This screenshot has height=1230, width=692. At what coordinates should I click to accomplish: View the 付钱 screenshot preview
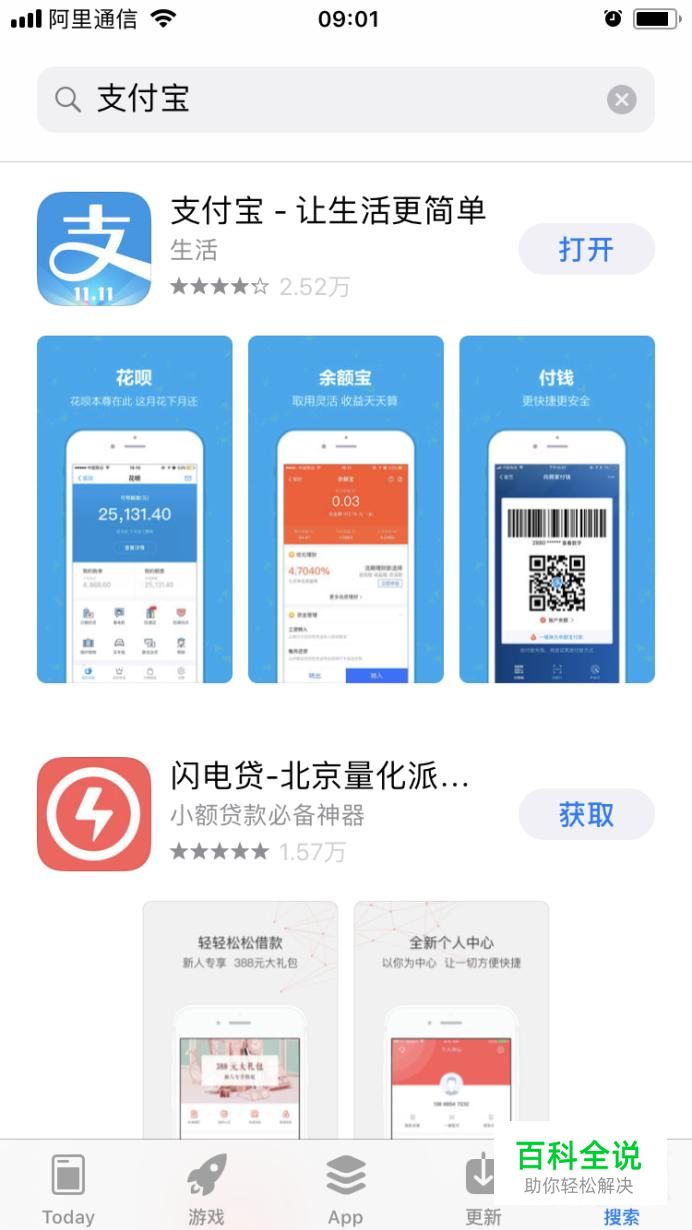pos(556,509)
